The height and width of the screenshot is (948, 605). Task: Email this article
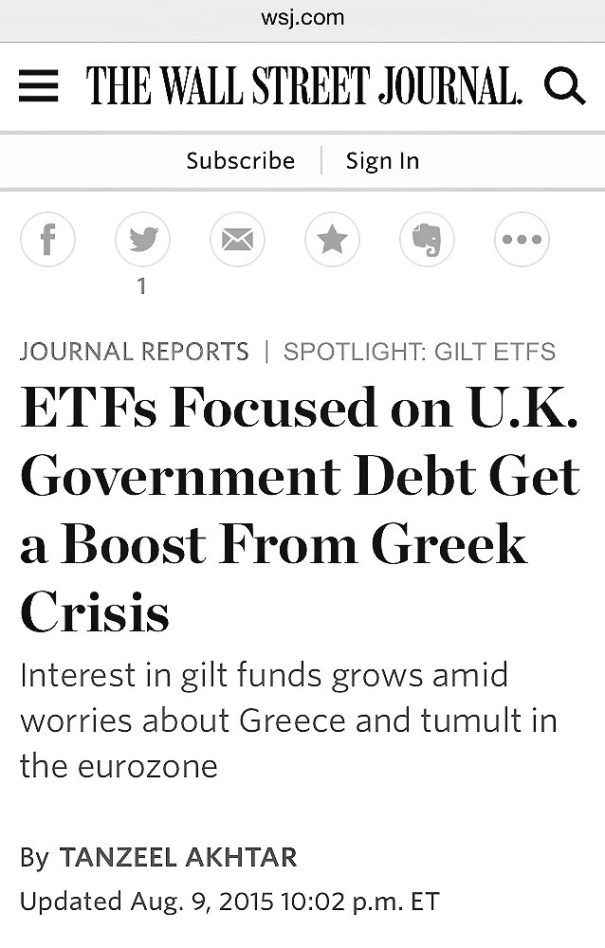pyautogui.click(x=237, y=239)
